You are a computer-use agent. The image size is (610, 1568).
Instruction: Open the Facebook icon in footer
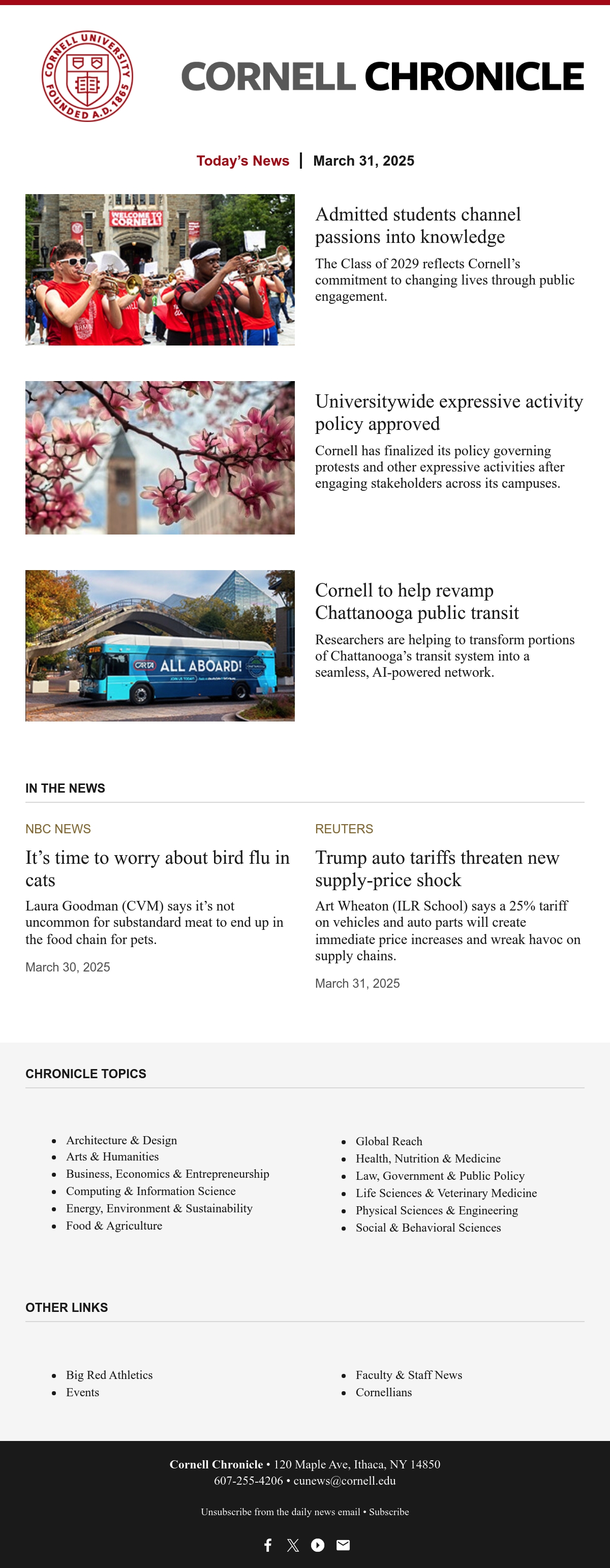tap(268, 1545)
